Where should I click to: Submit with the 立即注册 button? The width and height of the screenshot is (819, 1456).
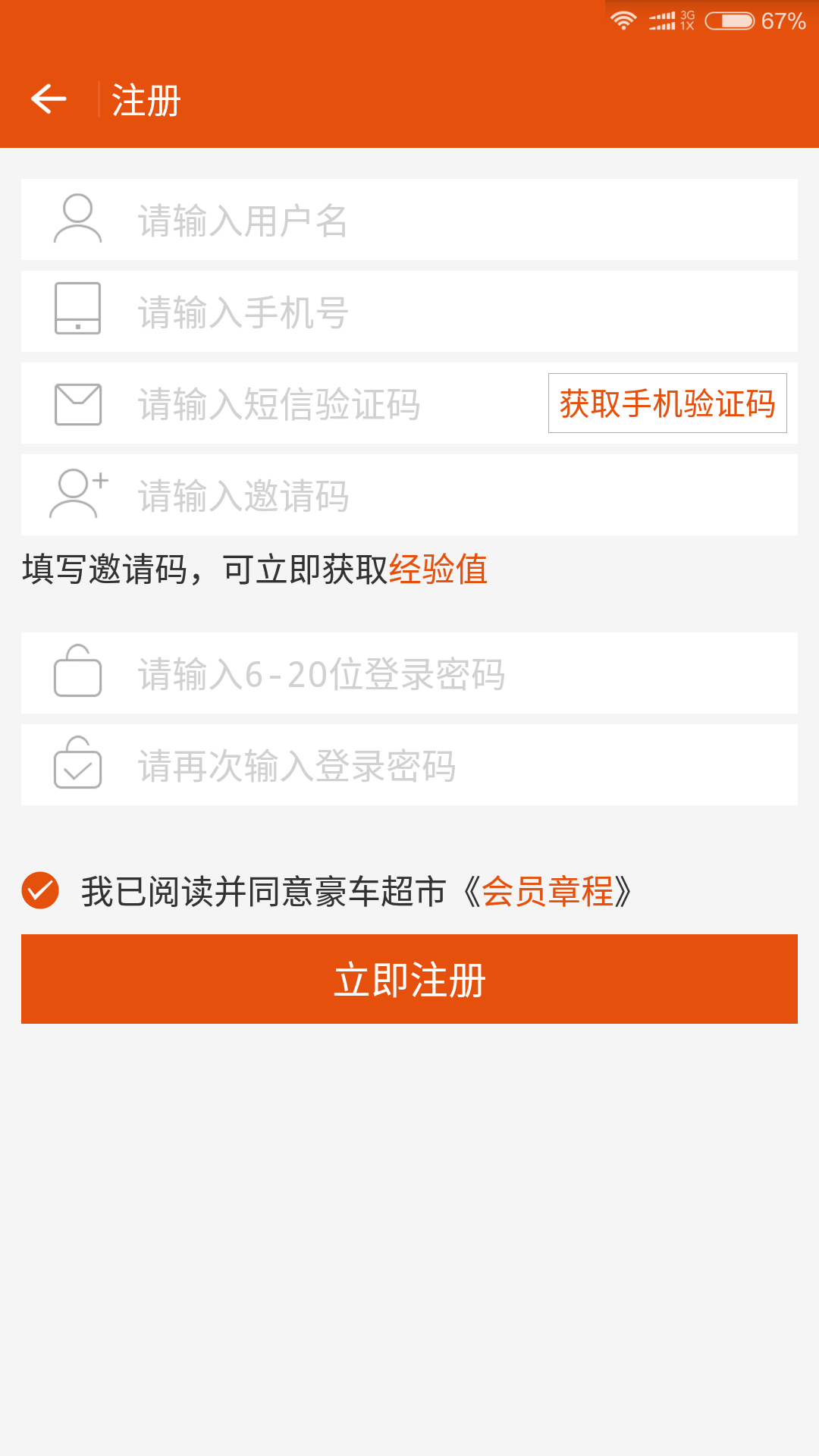click(409, 979)
